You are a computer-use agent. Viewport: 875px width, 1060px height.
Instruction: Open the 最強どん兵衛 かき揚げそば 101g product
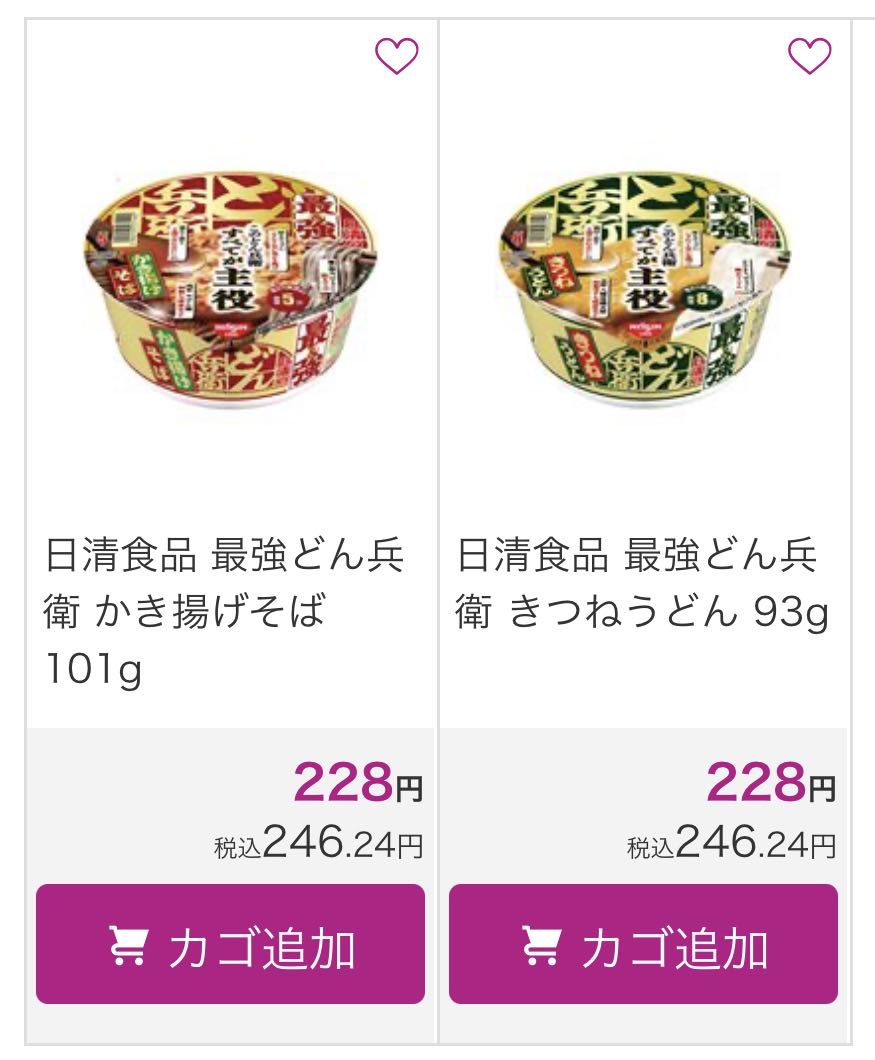click(x=224, y=611)
